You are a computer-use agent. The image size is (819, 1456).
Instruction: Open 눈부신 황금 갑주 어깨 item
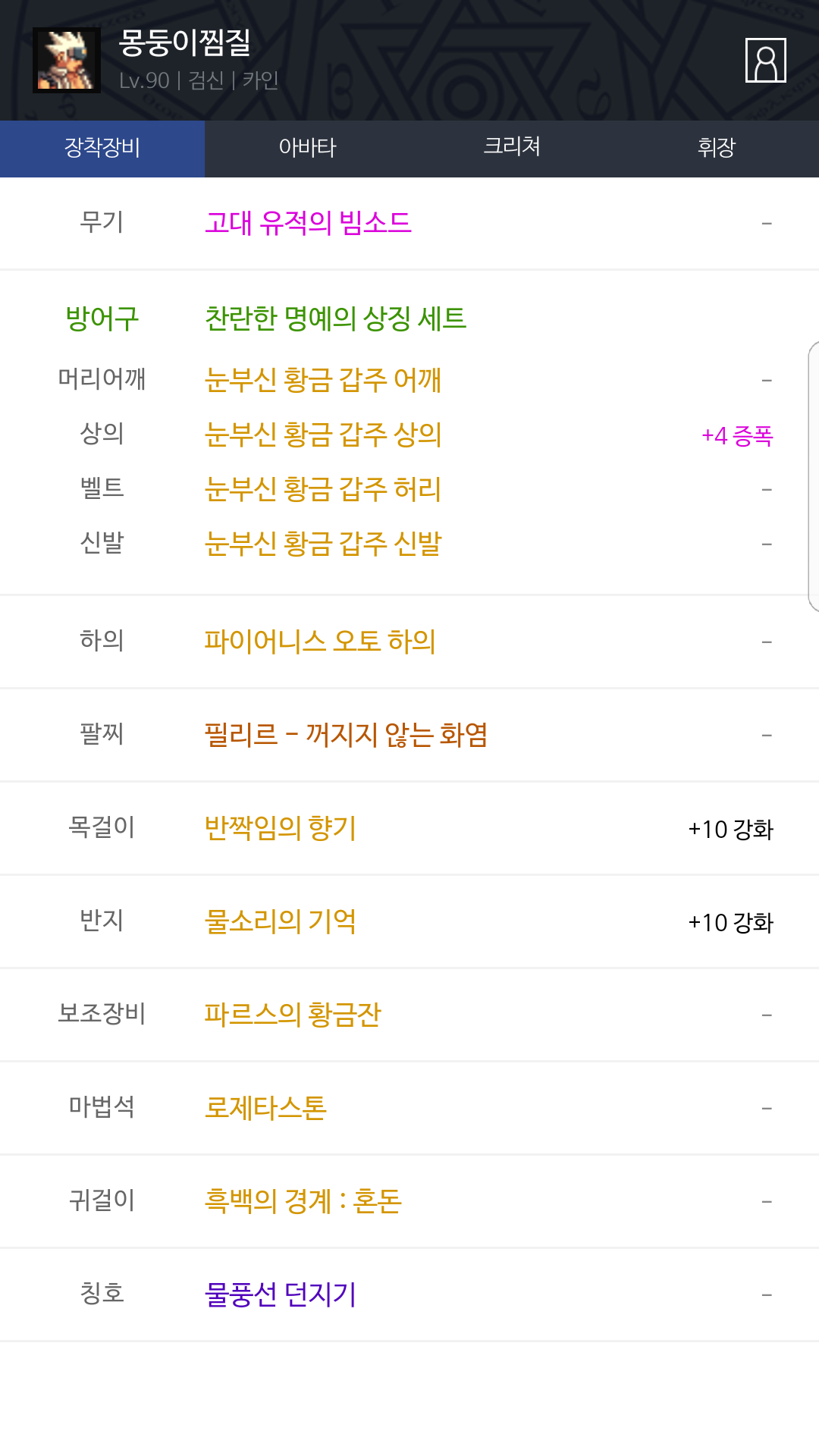point(323,380)
